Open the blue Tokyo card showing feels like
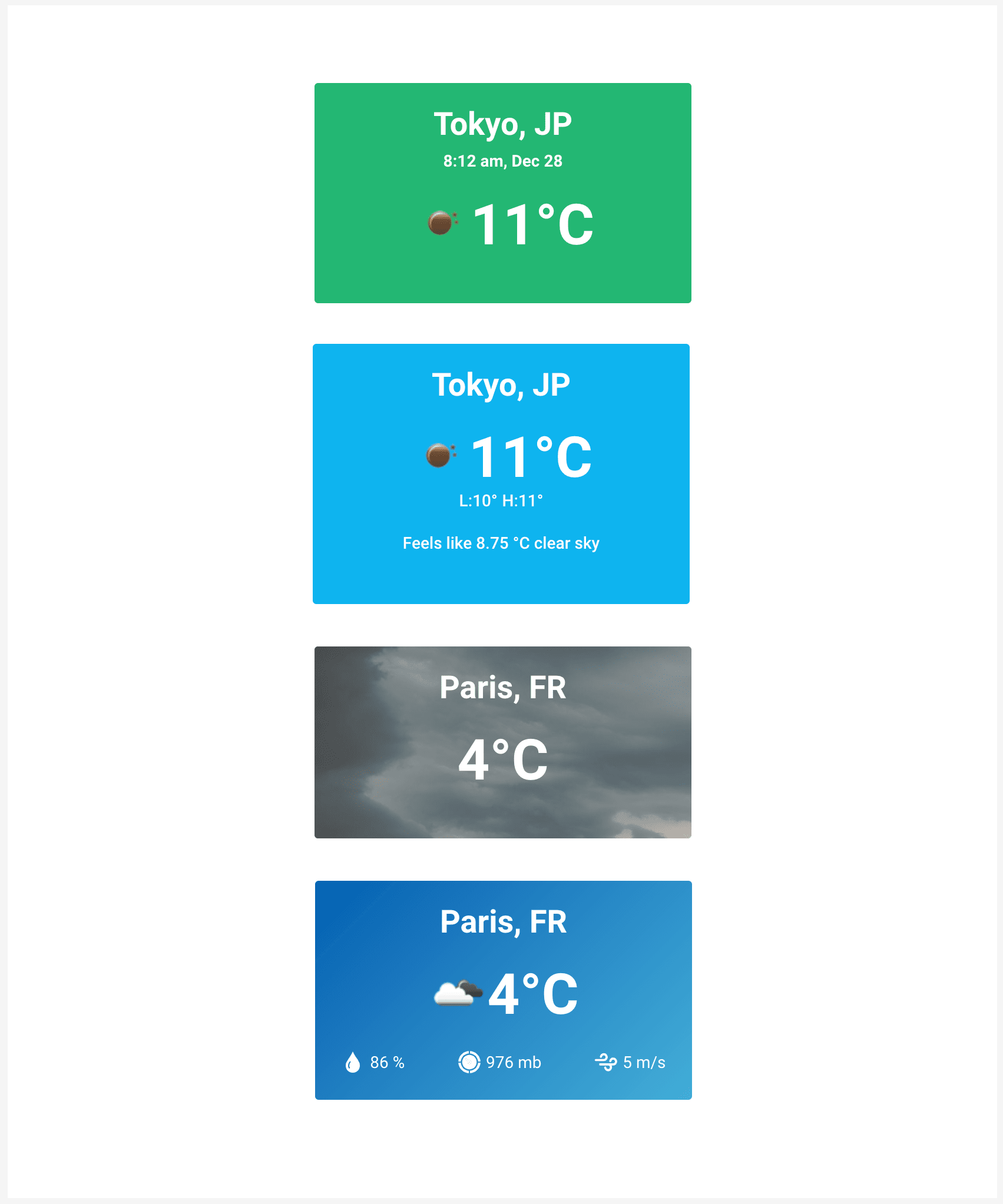 click(501, 474)
